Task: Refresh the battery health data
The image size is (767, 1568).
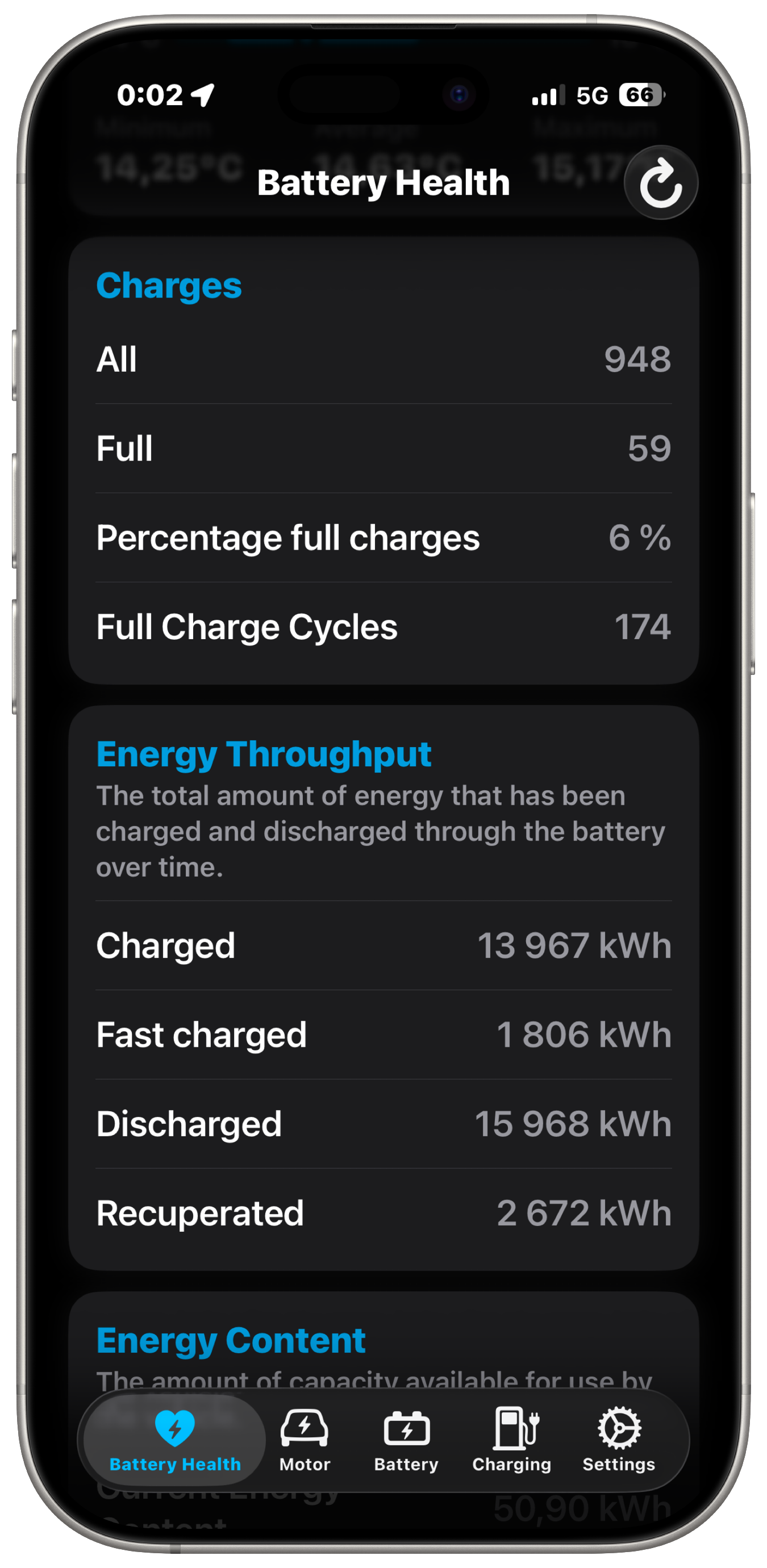Action: point(660,182)
